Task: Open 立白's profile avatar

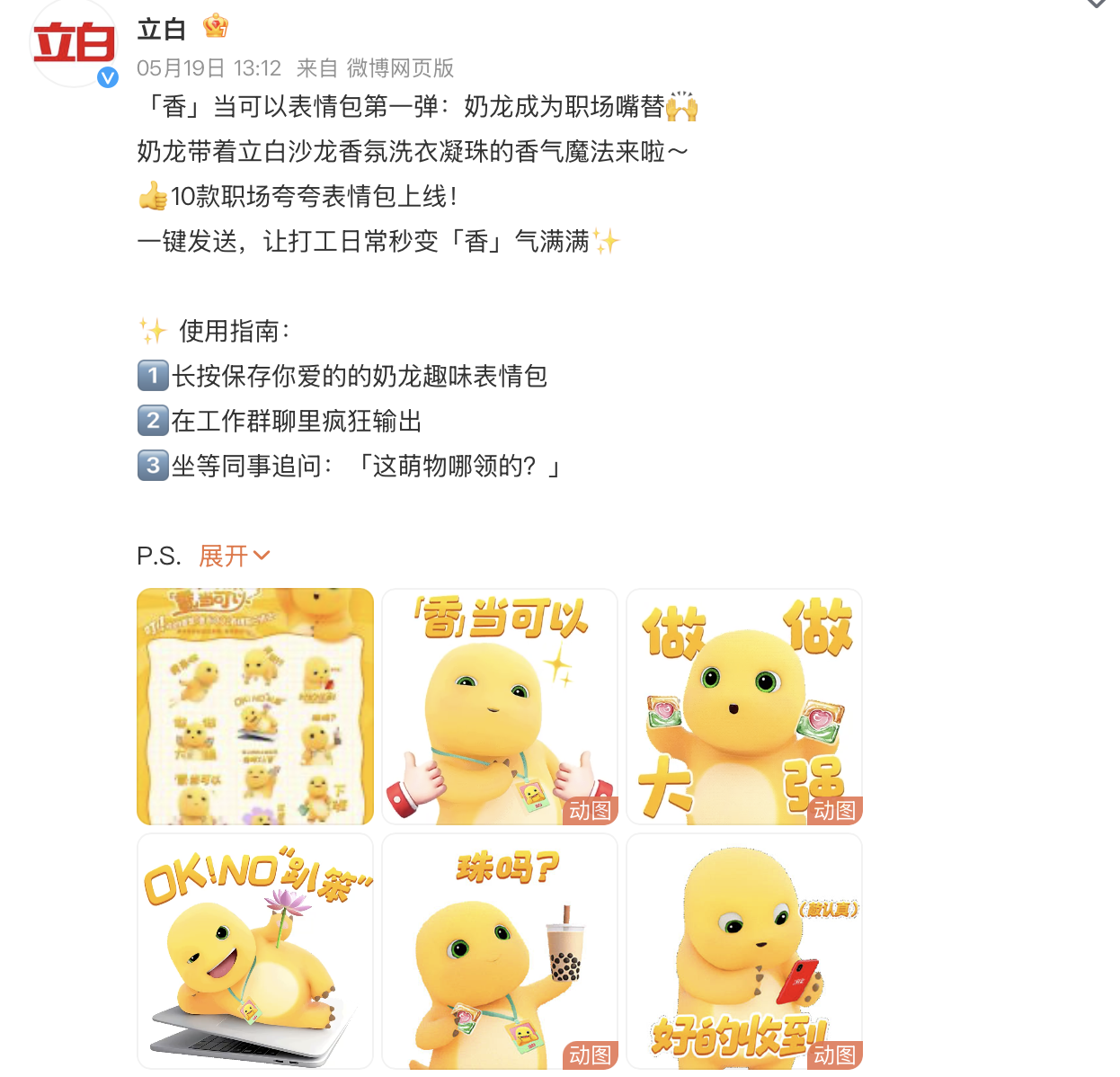Action: [x=74, y=45]
